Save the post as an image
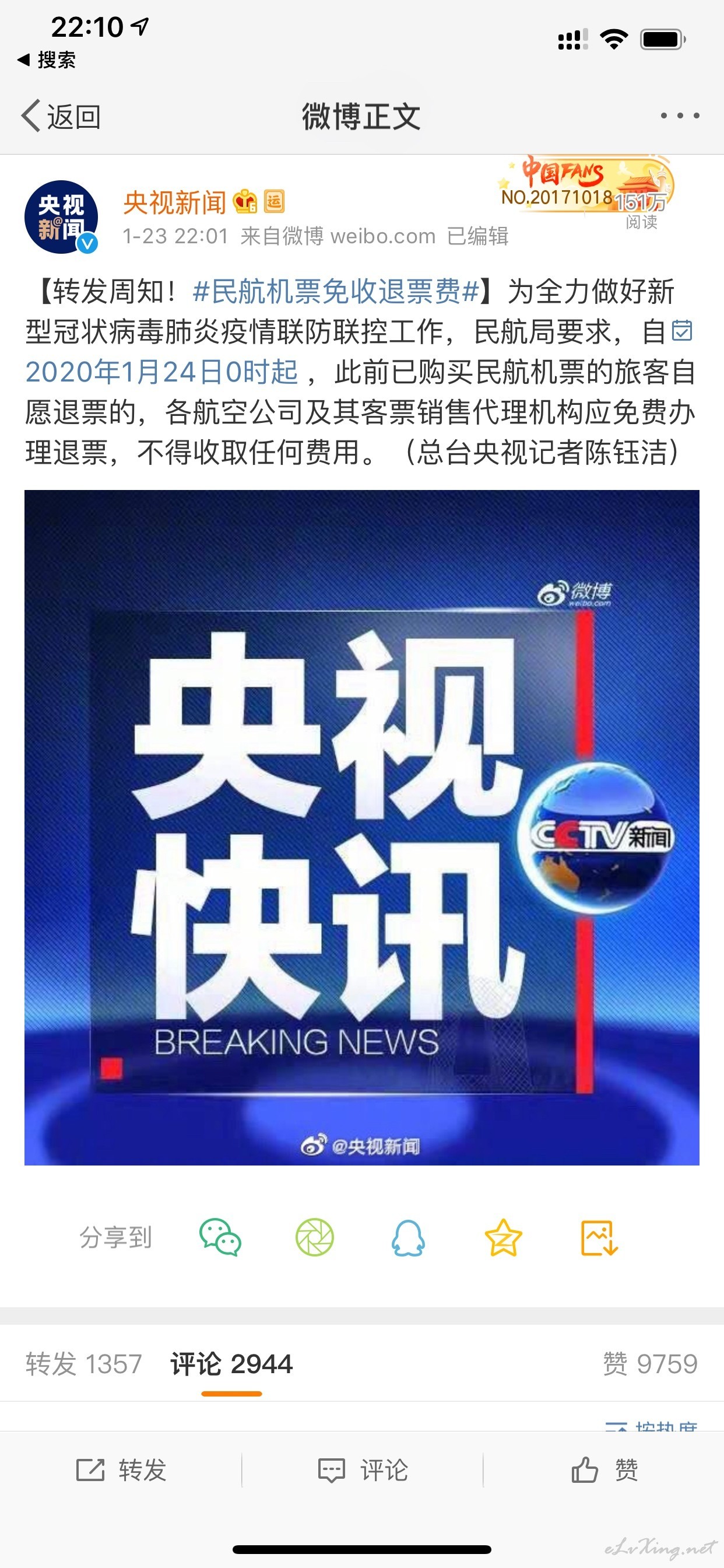 click(x=599, y=1237)
